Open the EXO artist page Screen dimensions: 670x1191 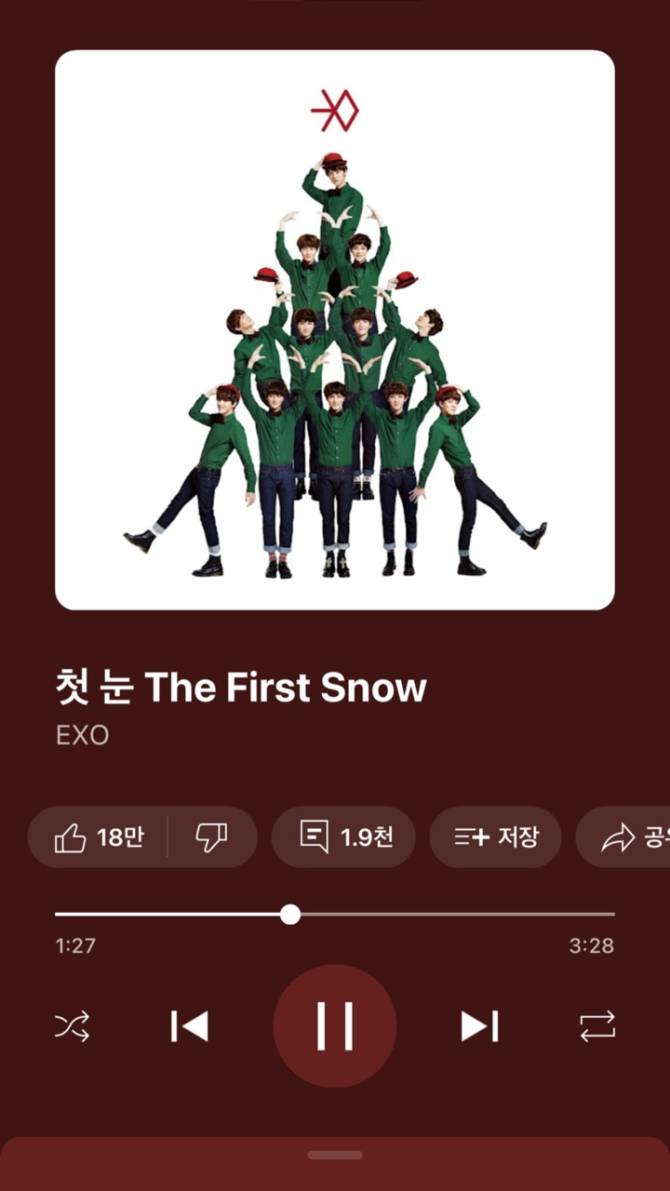click(x=82, y=735)
